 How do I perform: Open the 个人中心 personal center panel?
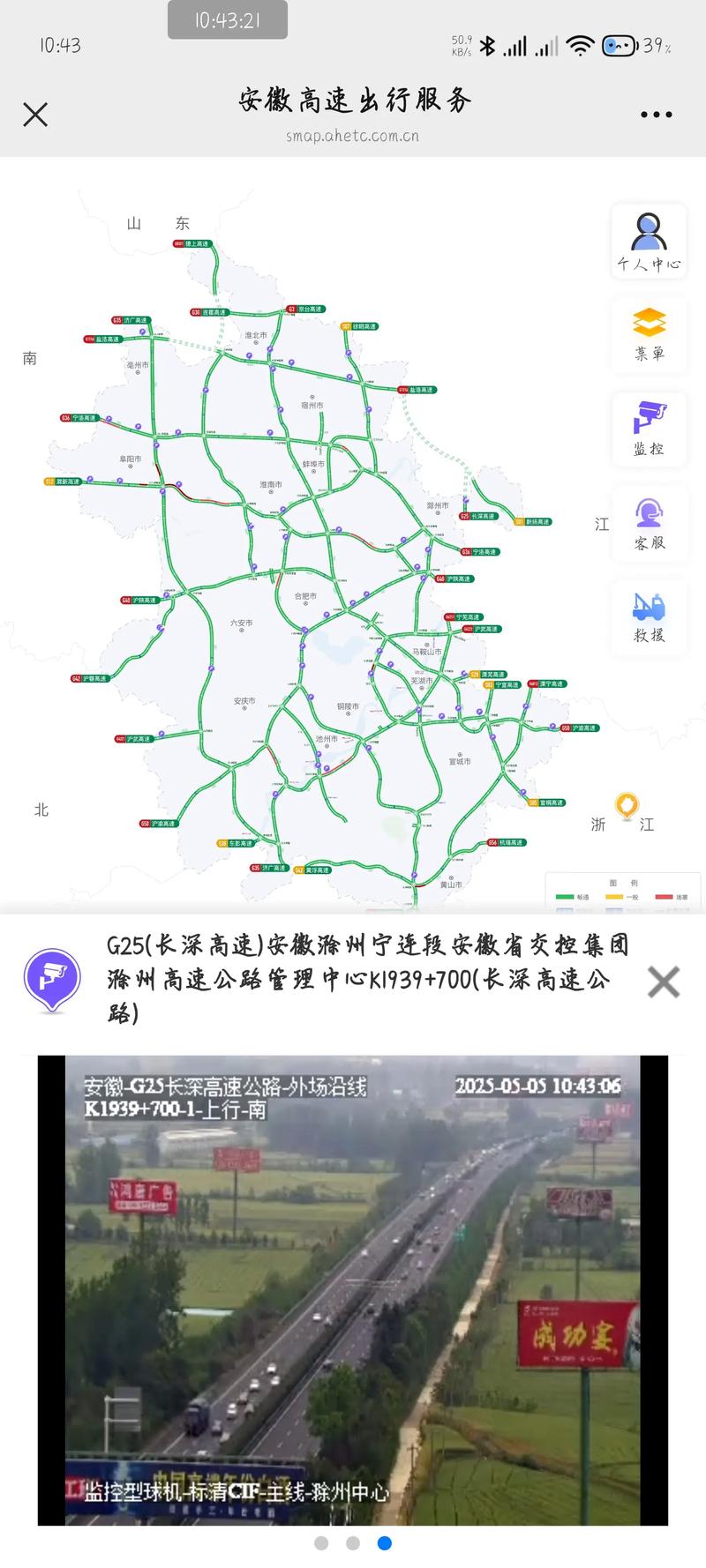[x=649, y=241]
